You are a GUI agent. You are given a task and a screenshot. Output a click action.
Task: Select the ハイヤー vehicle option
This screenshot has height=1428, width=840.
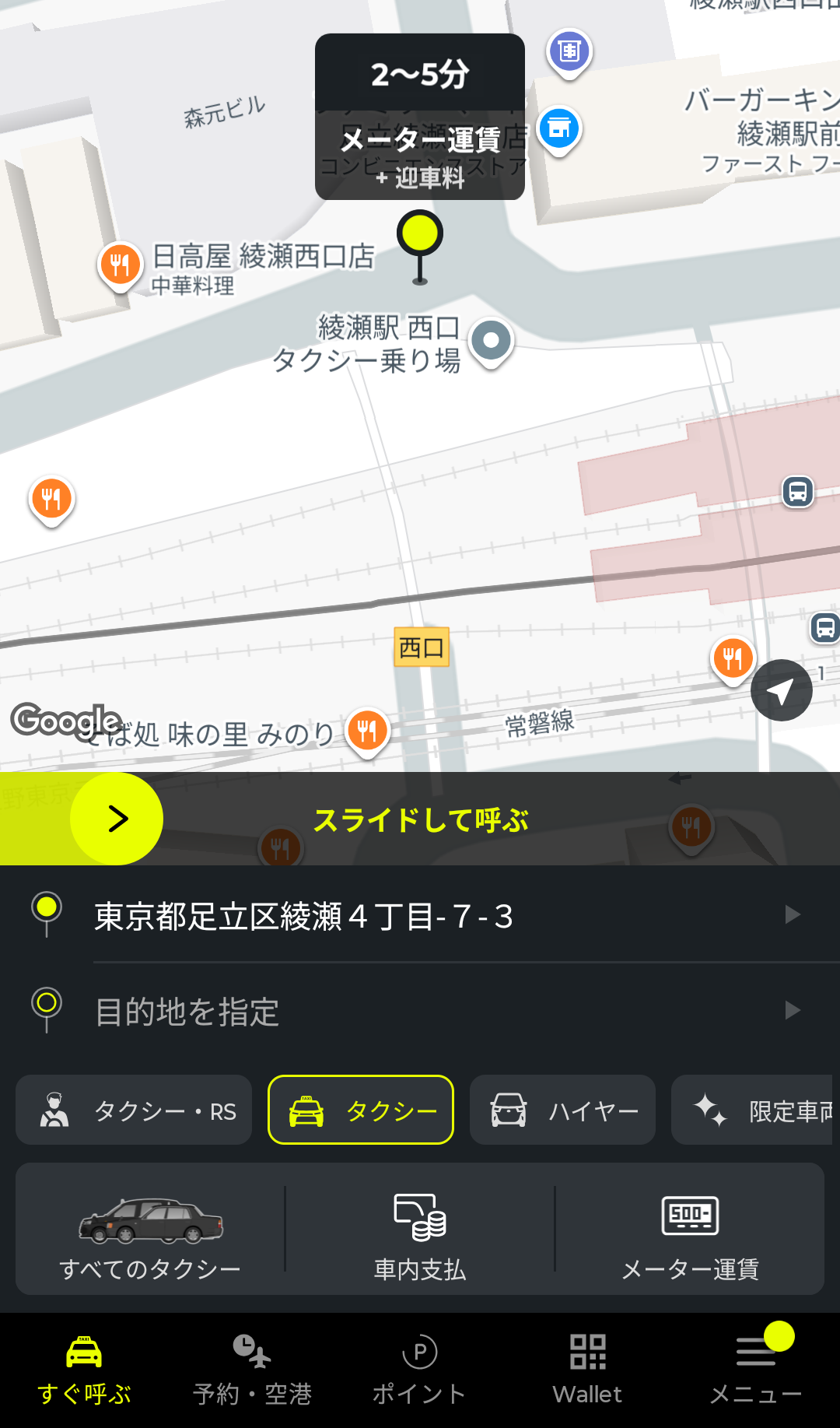[562, 1110]
